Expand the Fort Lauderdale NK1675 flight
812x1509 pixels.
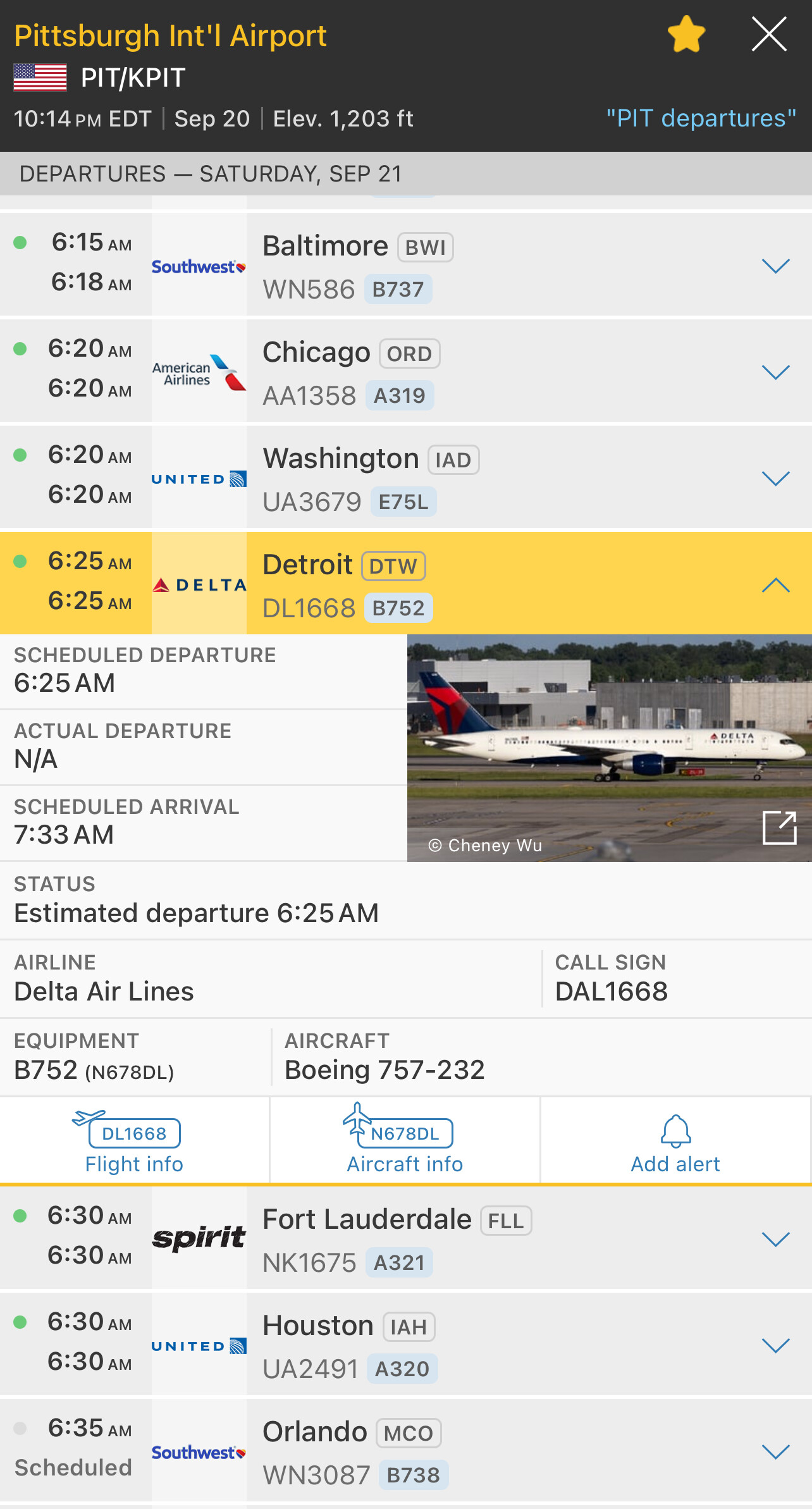tap(775, 1240)
